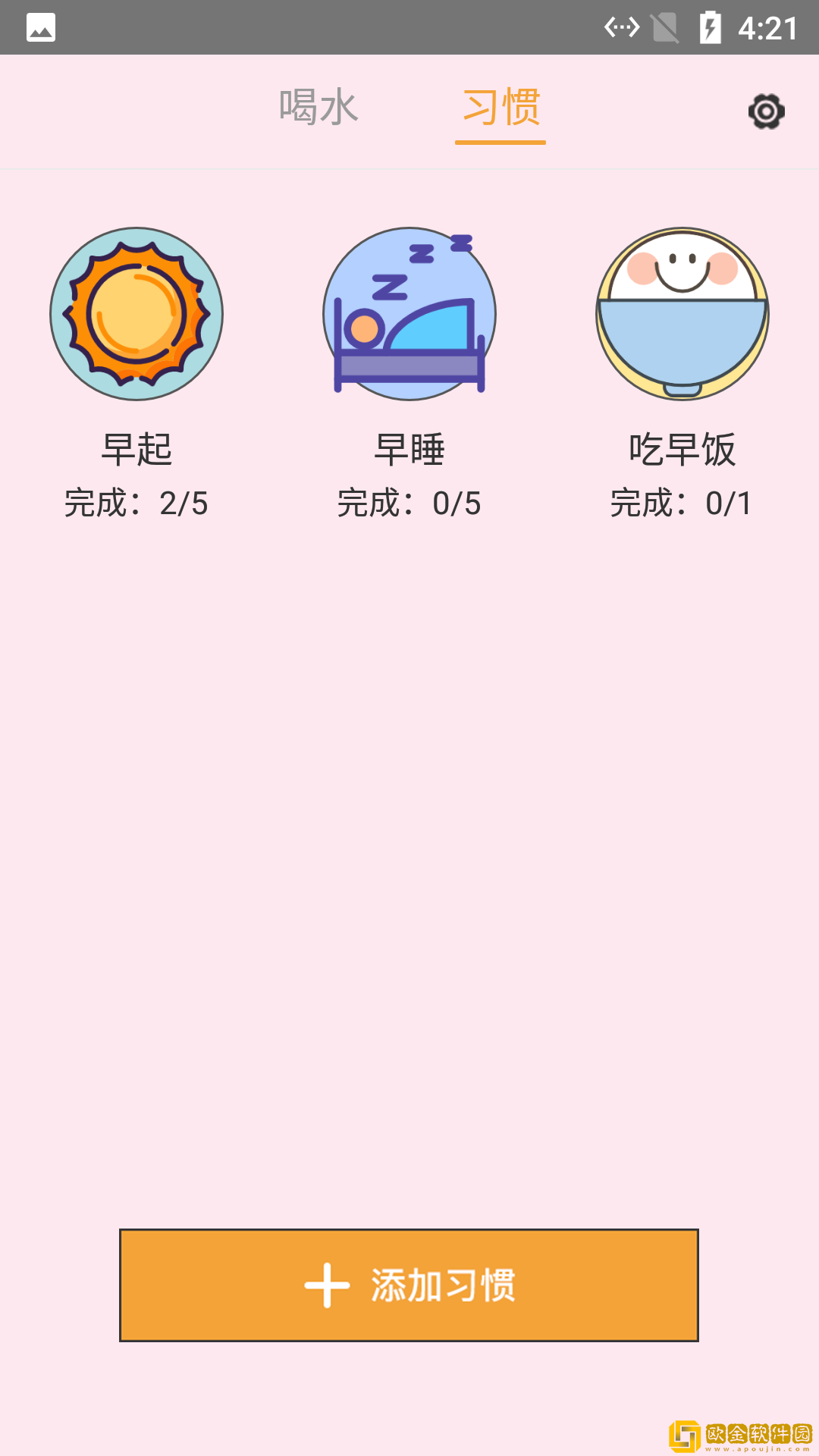The width and height of the screenshot is (819, 1456).
Task: Click the screenshot notification icon in status bar
Action: pyautogui.click(x=42, y=27)
